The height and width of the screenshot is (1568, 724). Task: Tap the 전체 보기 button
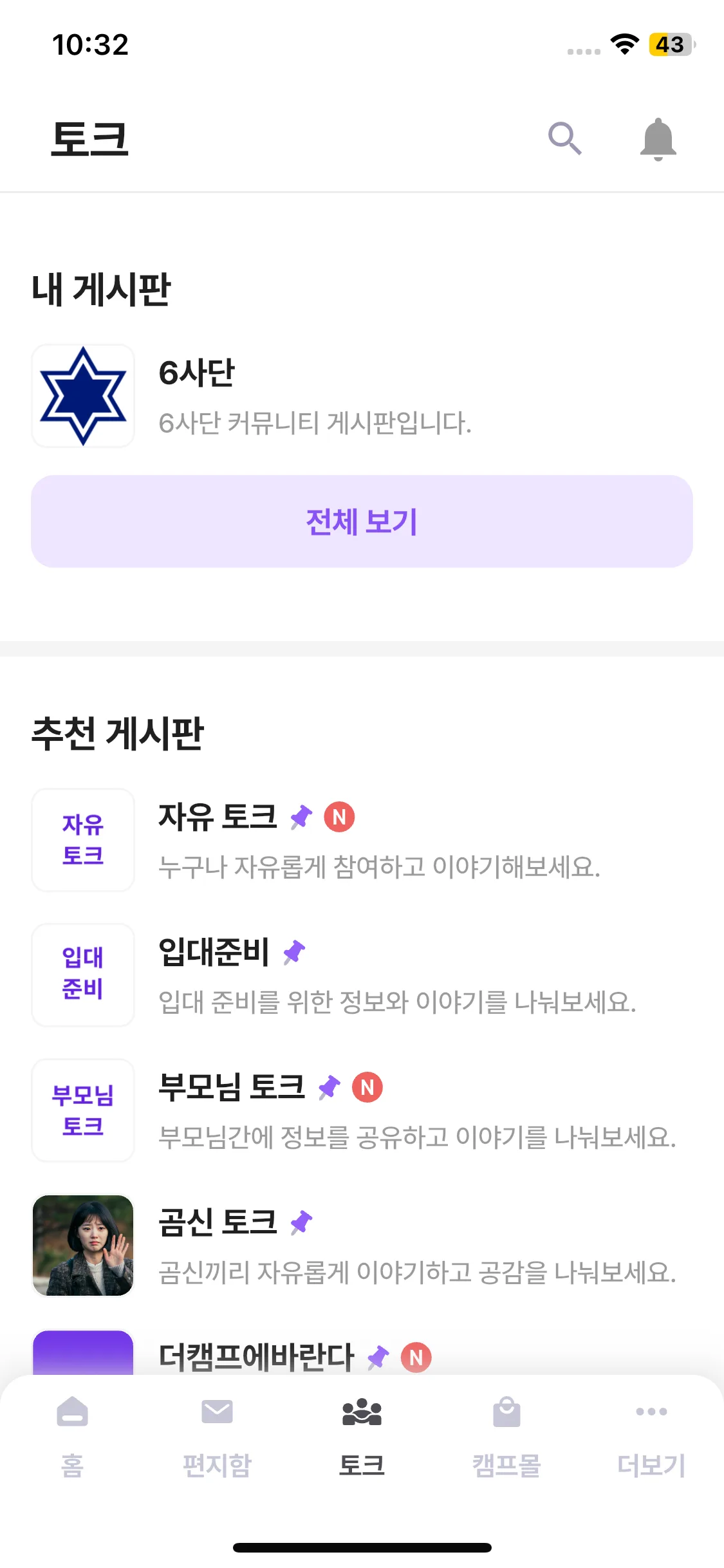(362, 521)
